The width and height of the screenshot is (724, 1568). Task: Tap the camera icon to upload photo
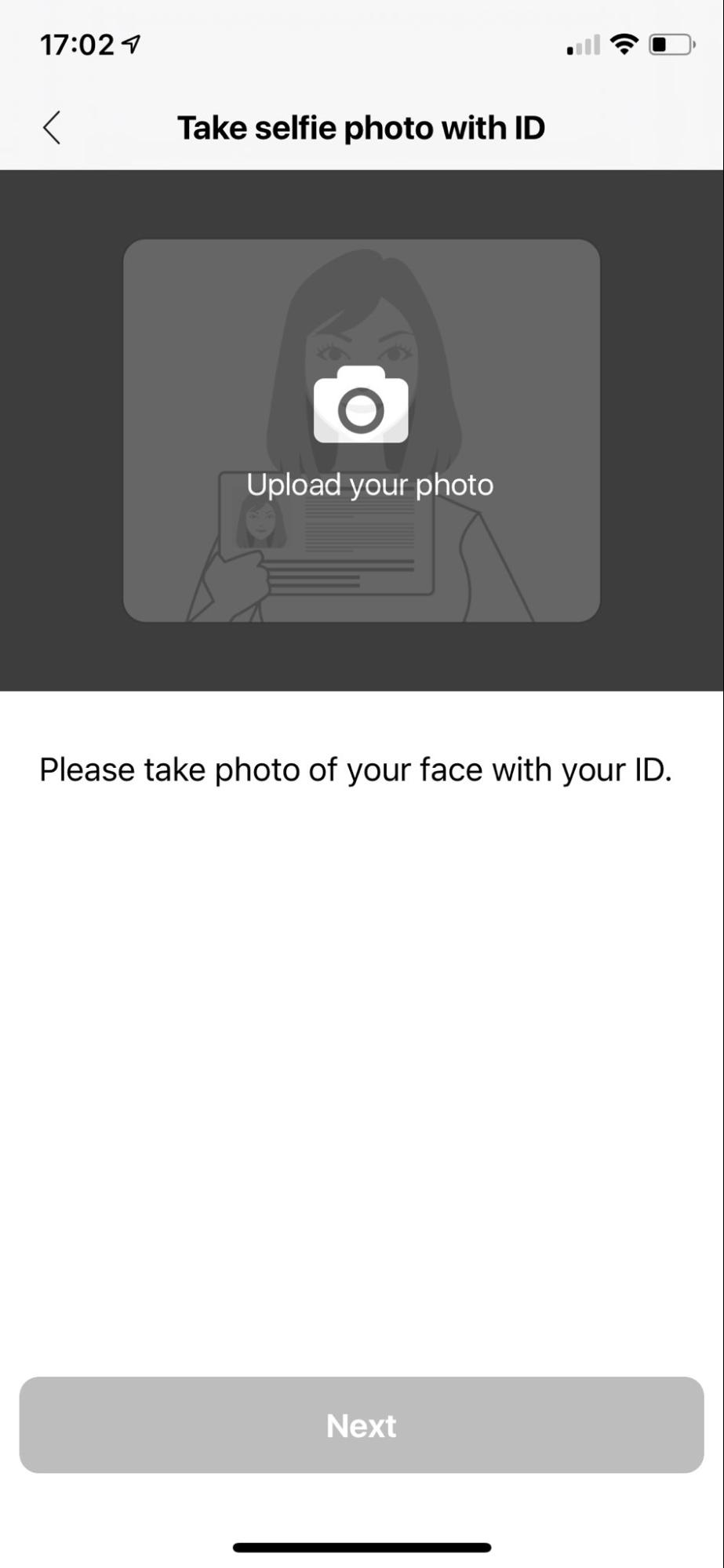[x=361, y=405]
